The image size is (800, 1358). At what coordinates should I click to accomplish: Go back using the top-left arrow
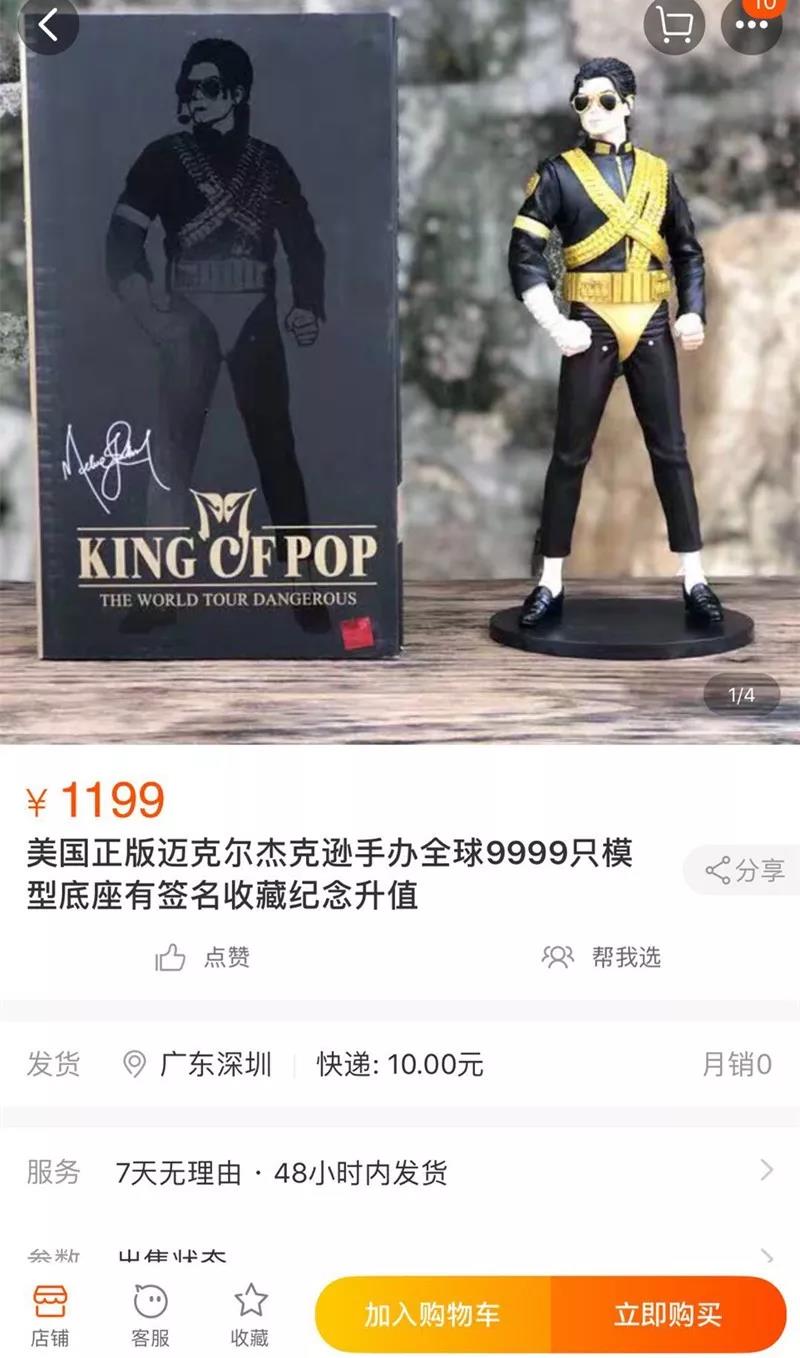pos(47,24)
